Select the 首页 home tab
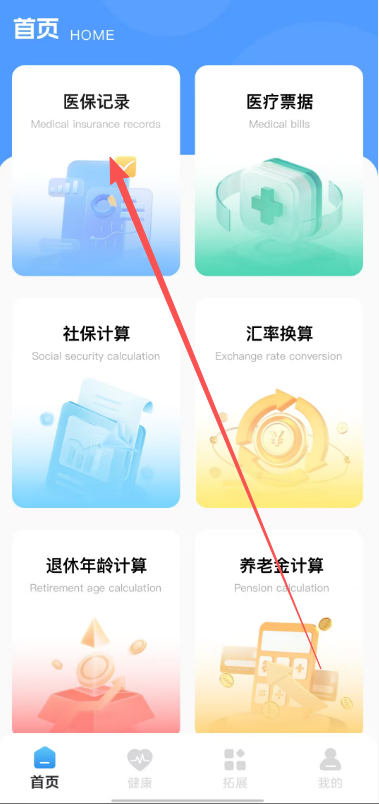 click(45, 768)
